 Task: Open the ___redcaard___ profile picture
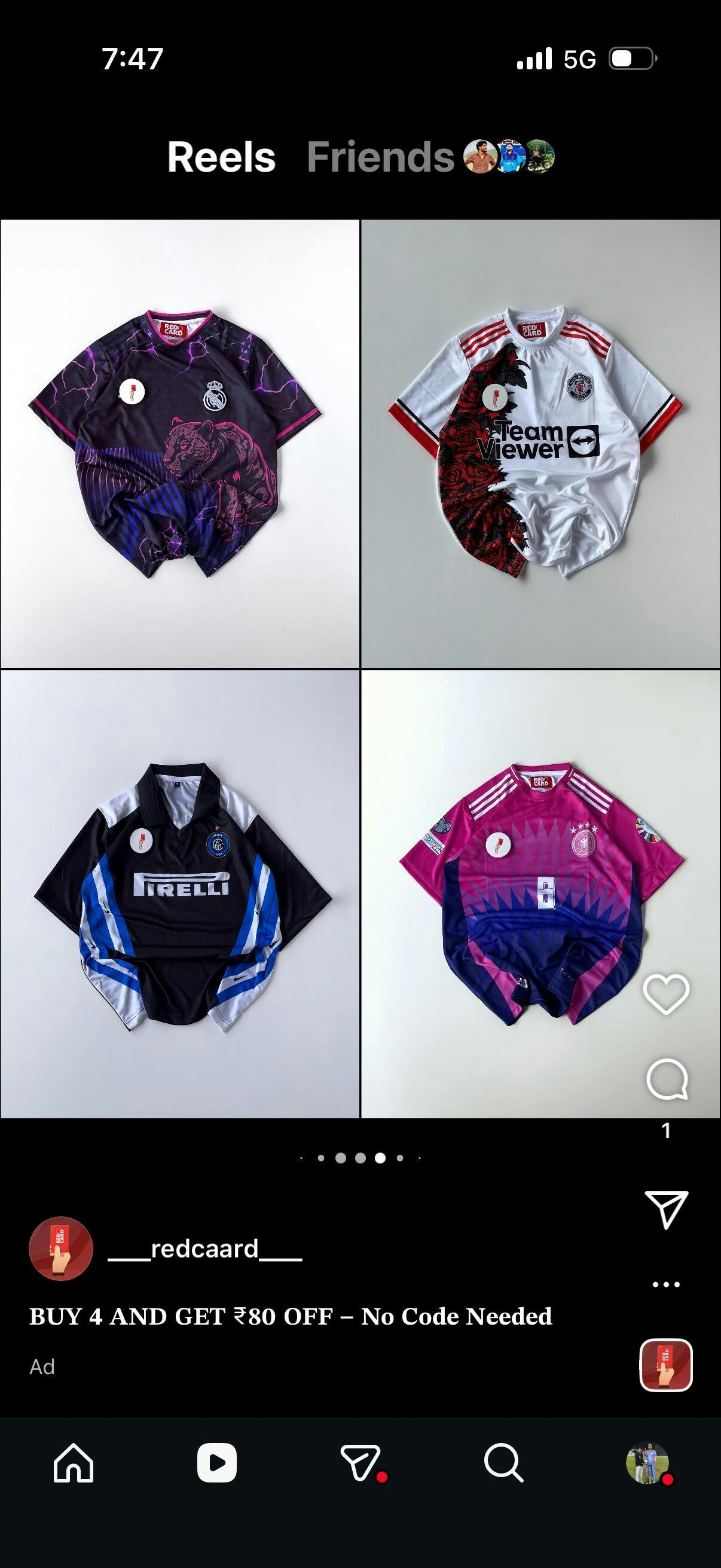[x=61, y=1249]
